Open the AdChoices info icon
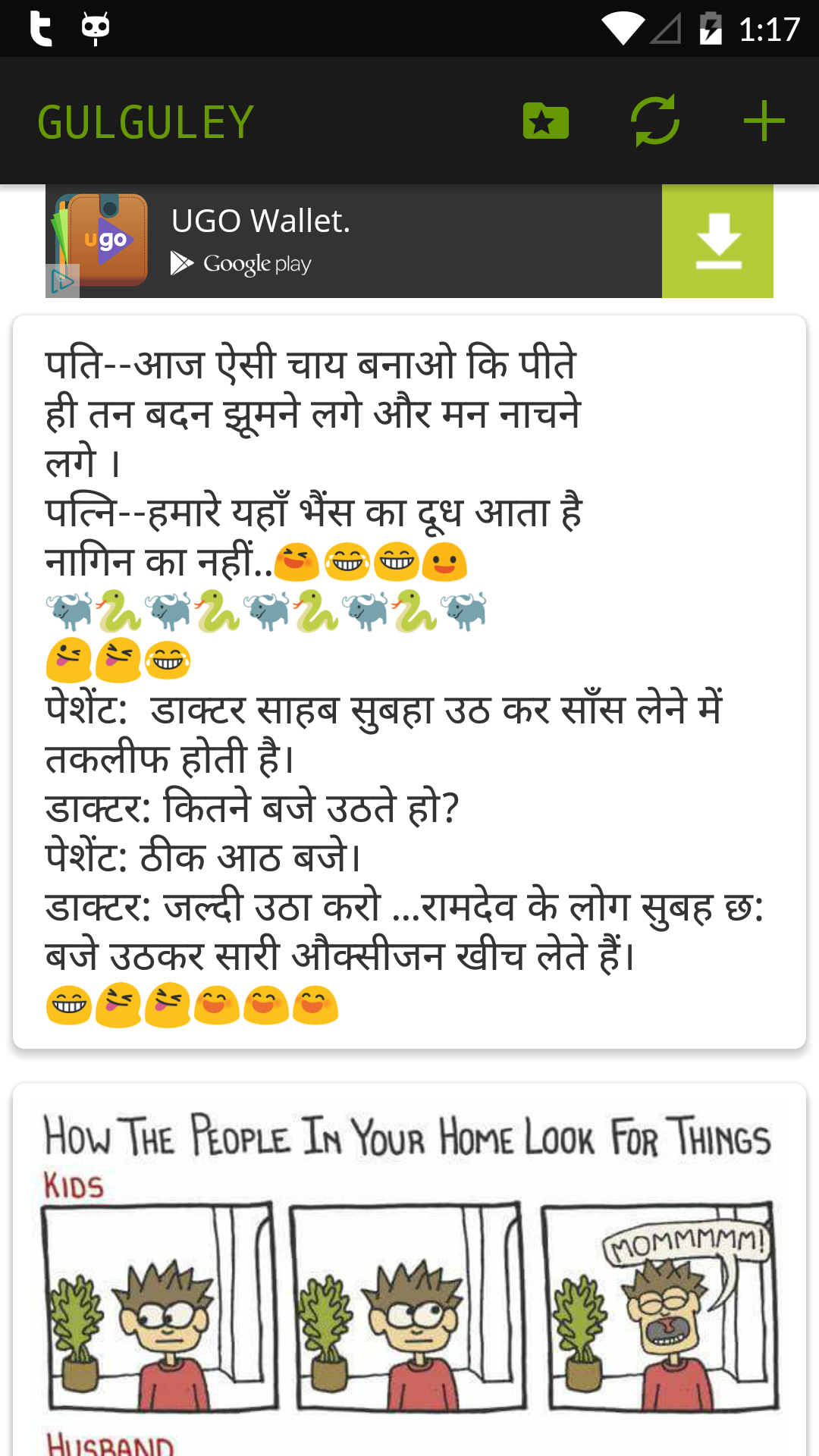 point(61,281)
